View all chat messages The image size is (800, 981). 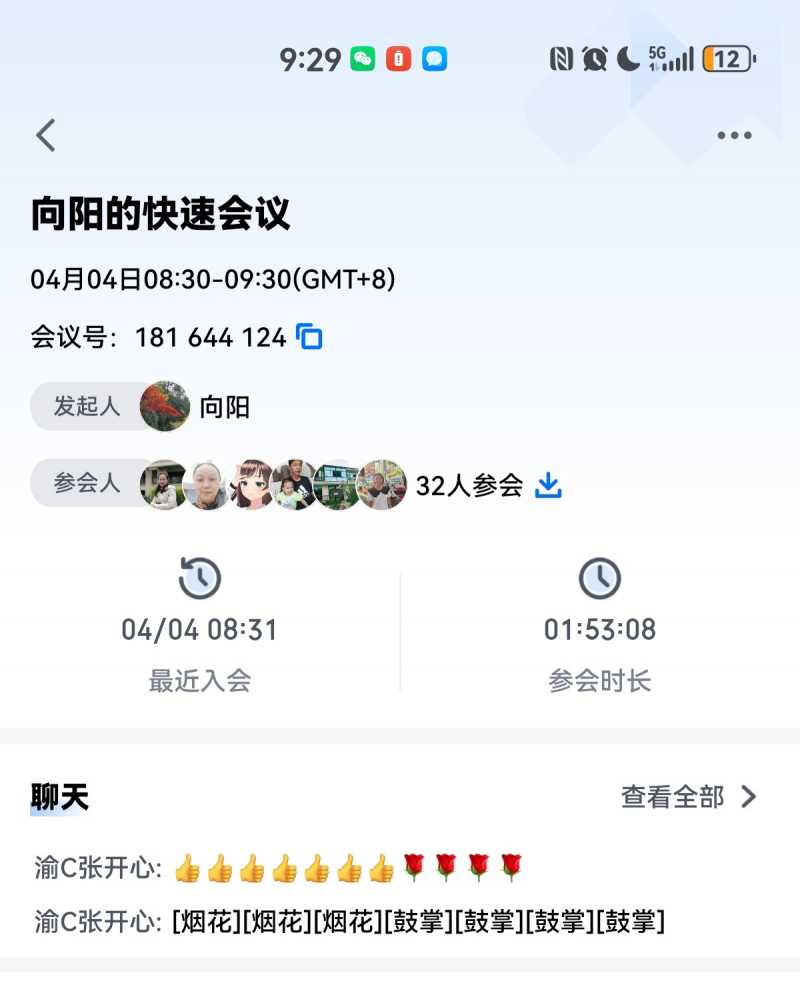click(689, 797)
